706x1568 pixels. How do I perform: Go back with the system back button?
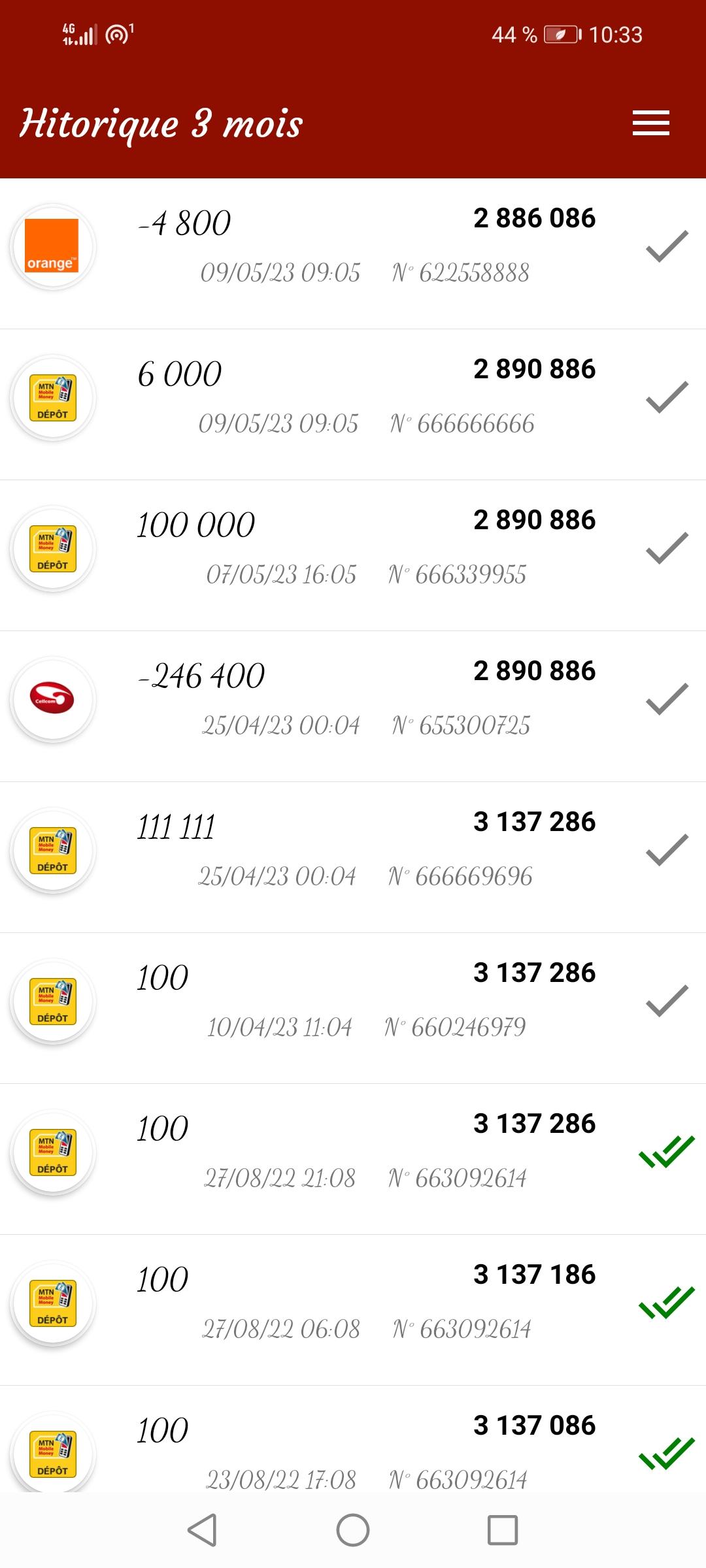[x=202, y=1529]
